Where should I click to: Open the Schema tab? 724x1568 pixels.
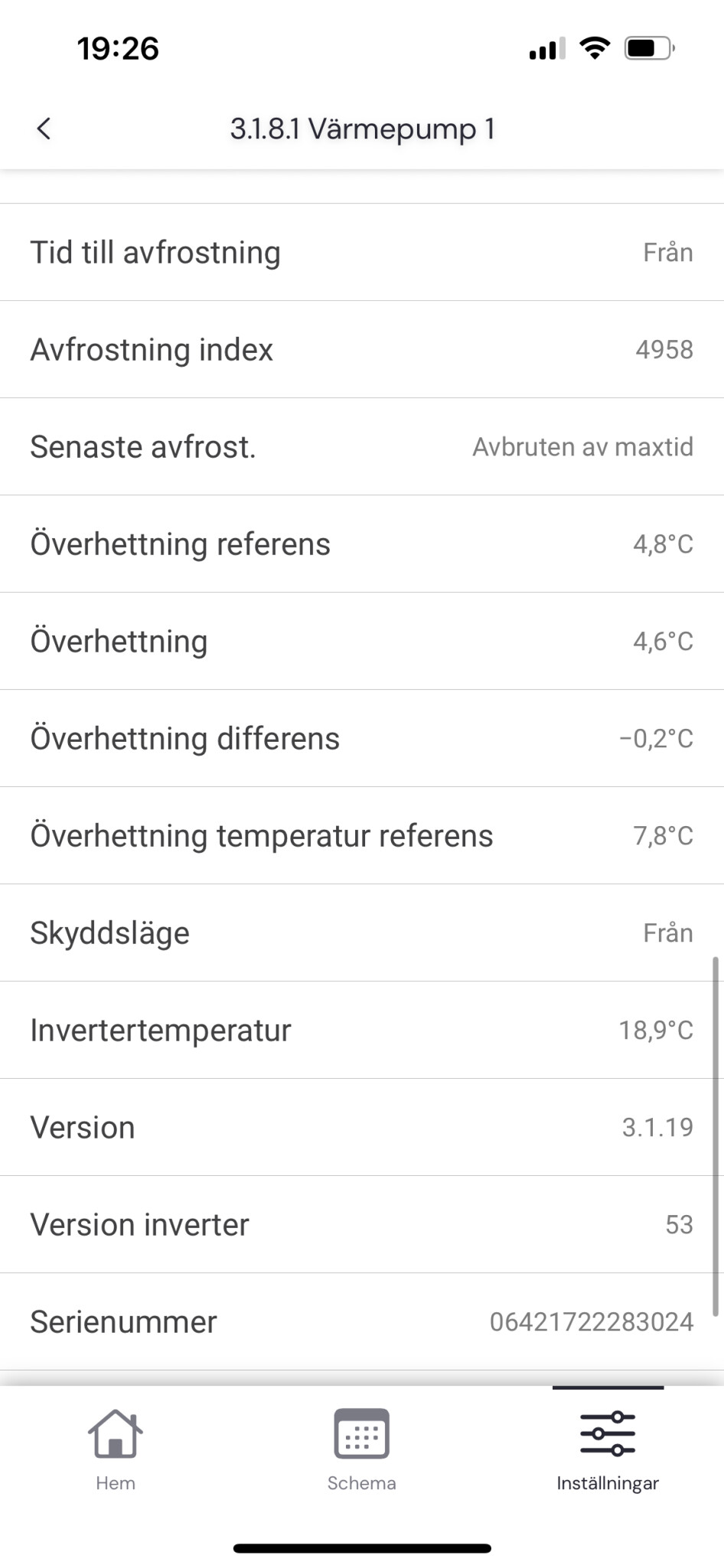click(x=361, y=1449)
